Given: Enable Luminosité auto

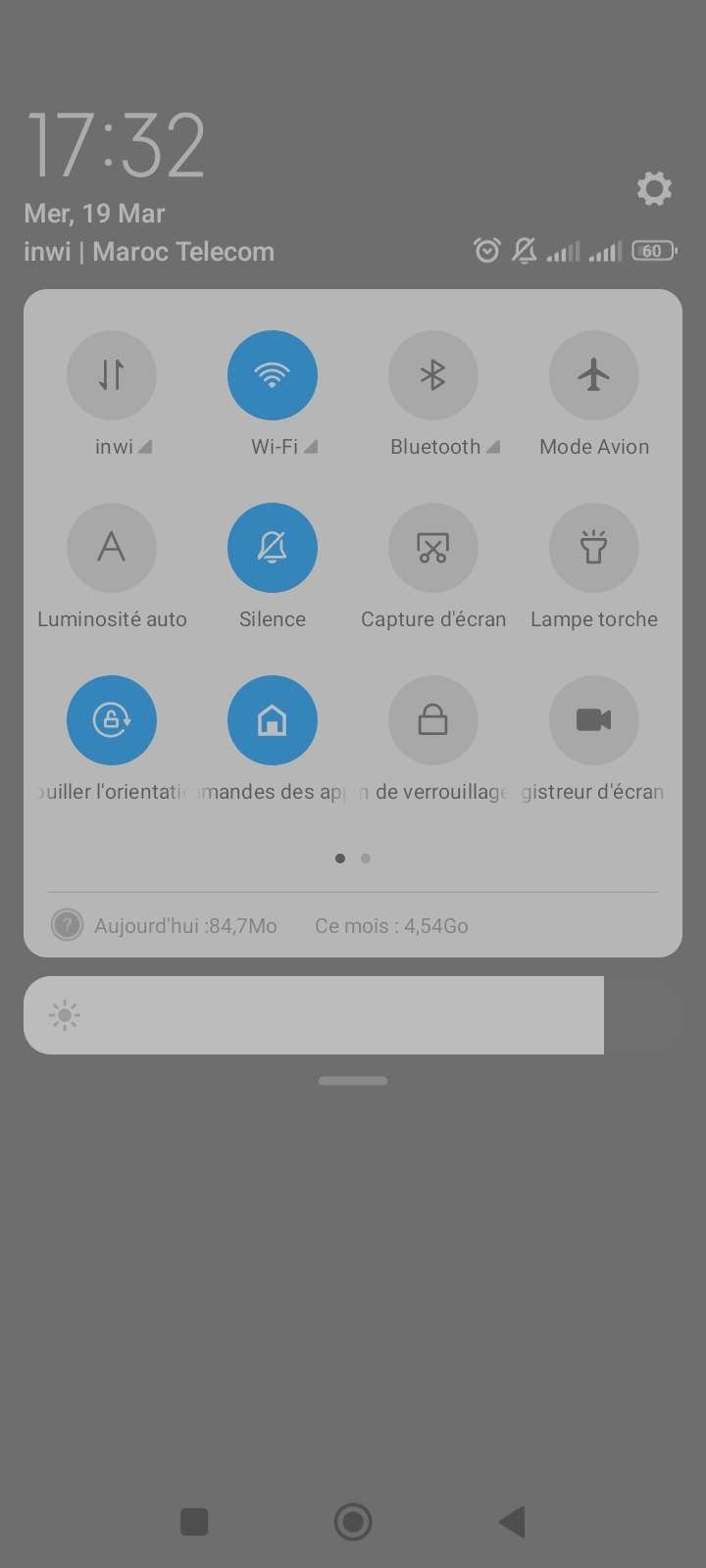Looking at the screenshot, I should pos(112,548).
